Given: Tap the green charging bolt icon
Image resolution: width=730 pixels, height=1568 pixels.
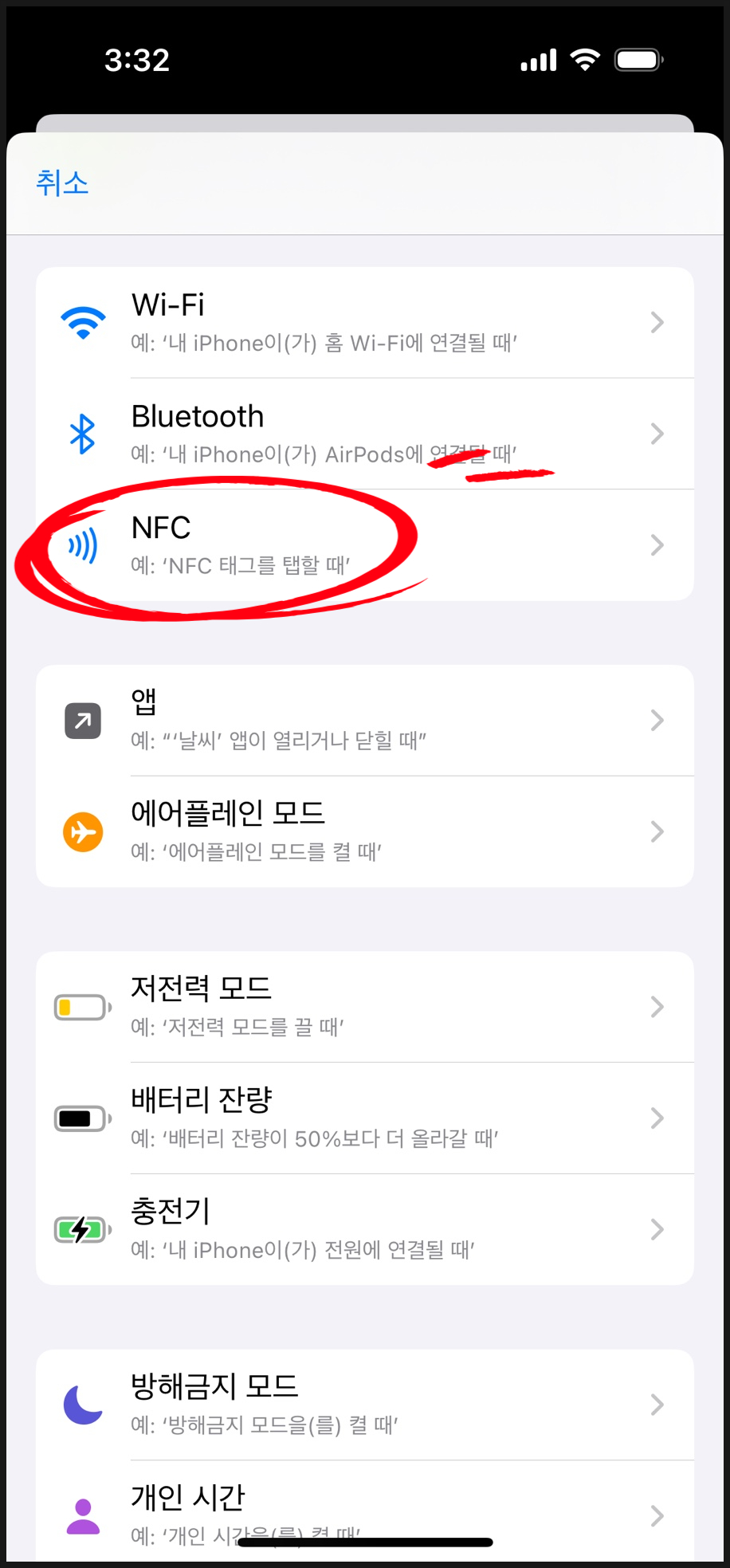Looking at the screenshot, I should click(81, 1229).
